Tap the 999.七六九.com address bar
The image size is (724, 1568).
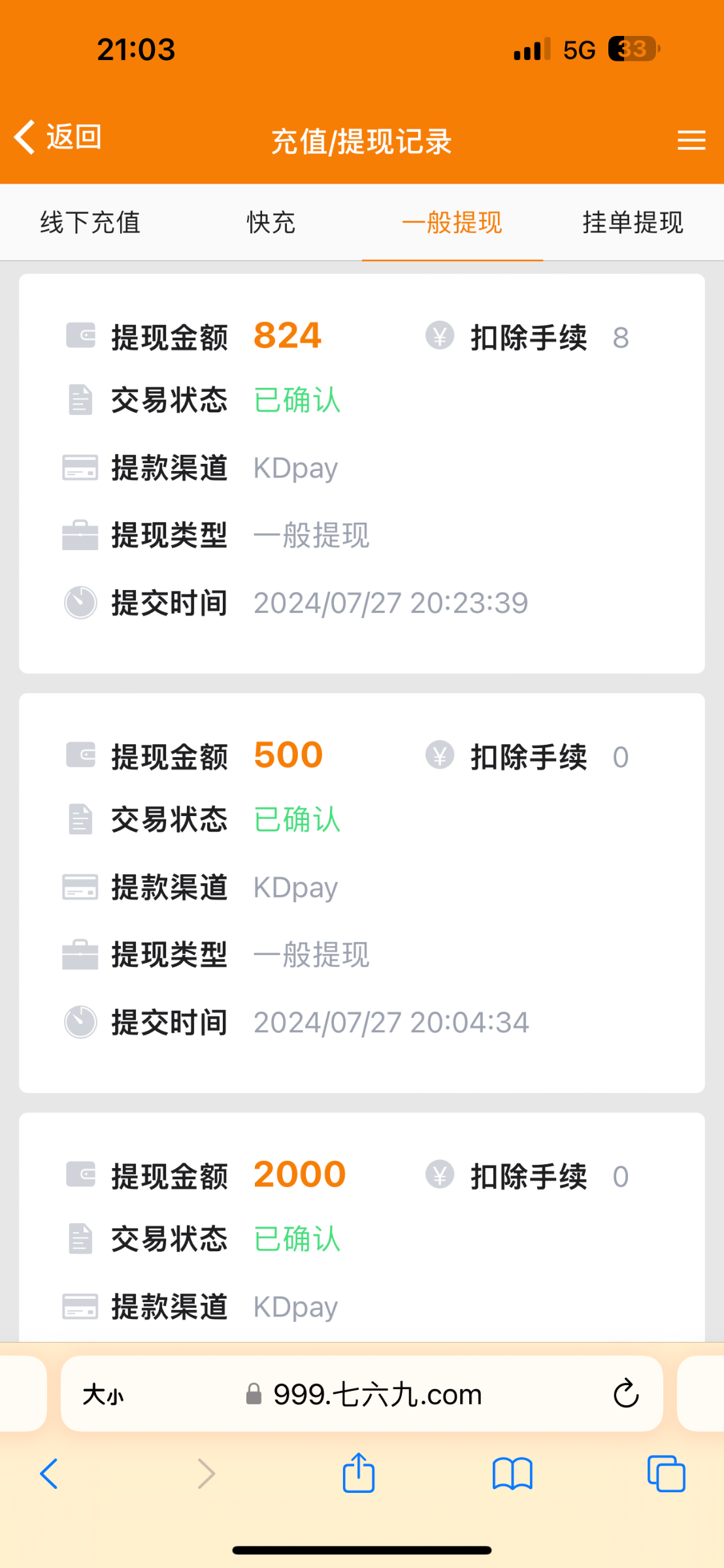[x=362, y=1394]
